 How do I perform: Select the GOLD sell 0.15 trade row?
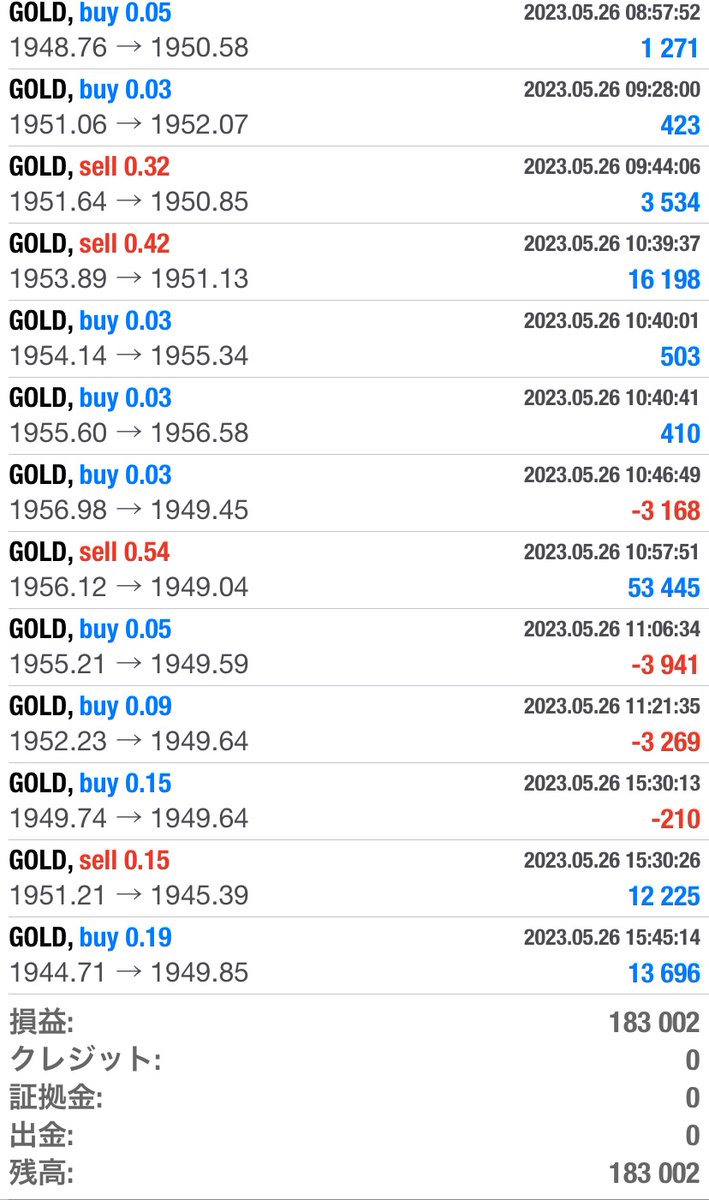[x=354, y=877]
